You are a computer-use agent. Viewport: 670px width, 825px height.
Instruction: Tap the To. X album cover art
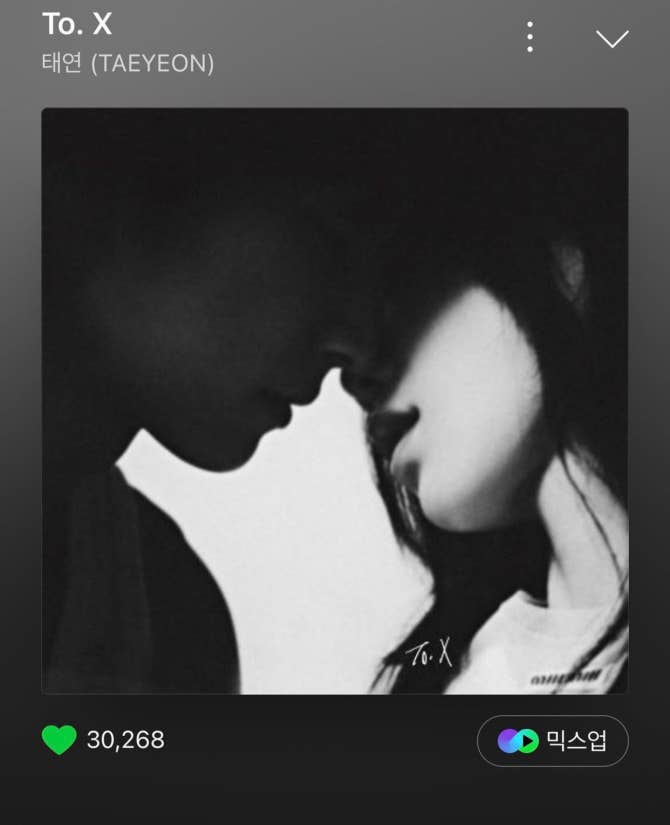[334, 400]
